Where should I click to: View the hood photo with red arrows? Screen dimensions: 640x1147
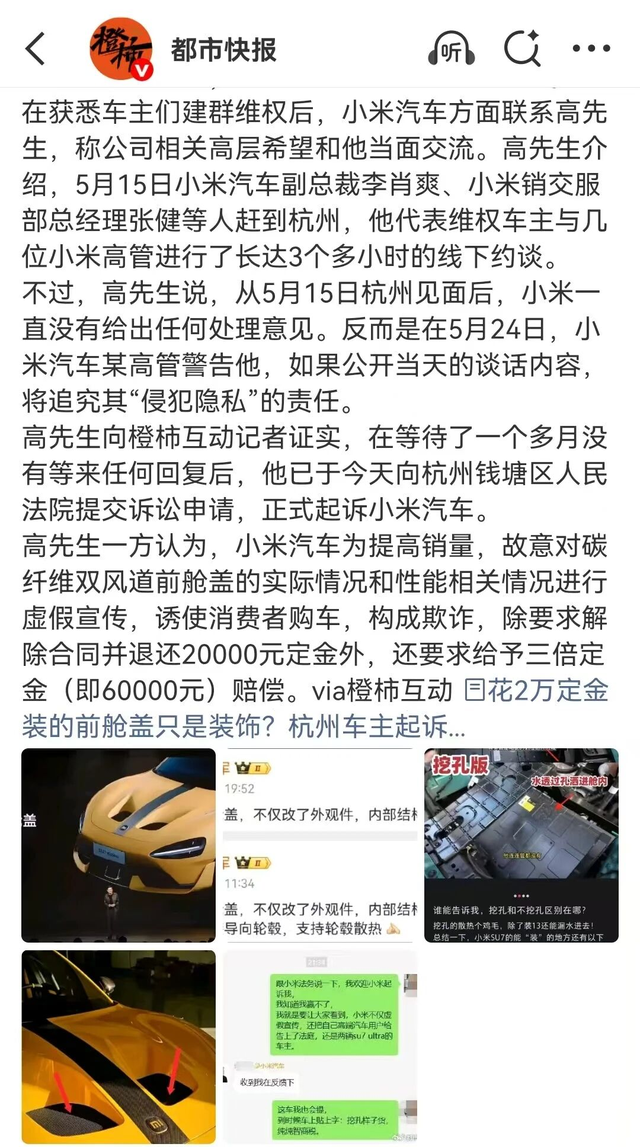pos(118,1046)
